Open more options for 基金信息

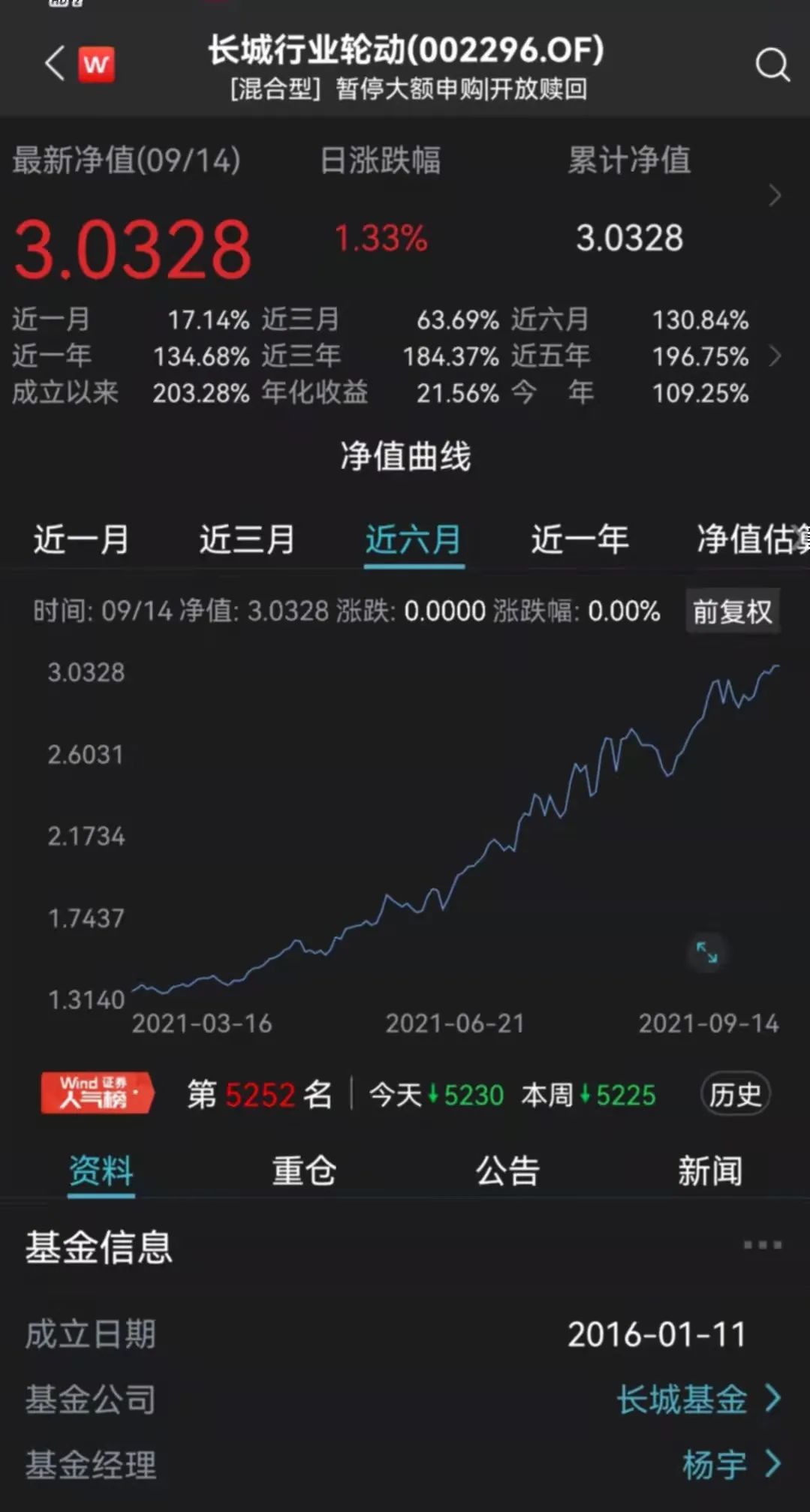click(x=762, y=1245)
